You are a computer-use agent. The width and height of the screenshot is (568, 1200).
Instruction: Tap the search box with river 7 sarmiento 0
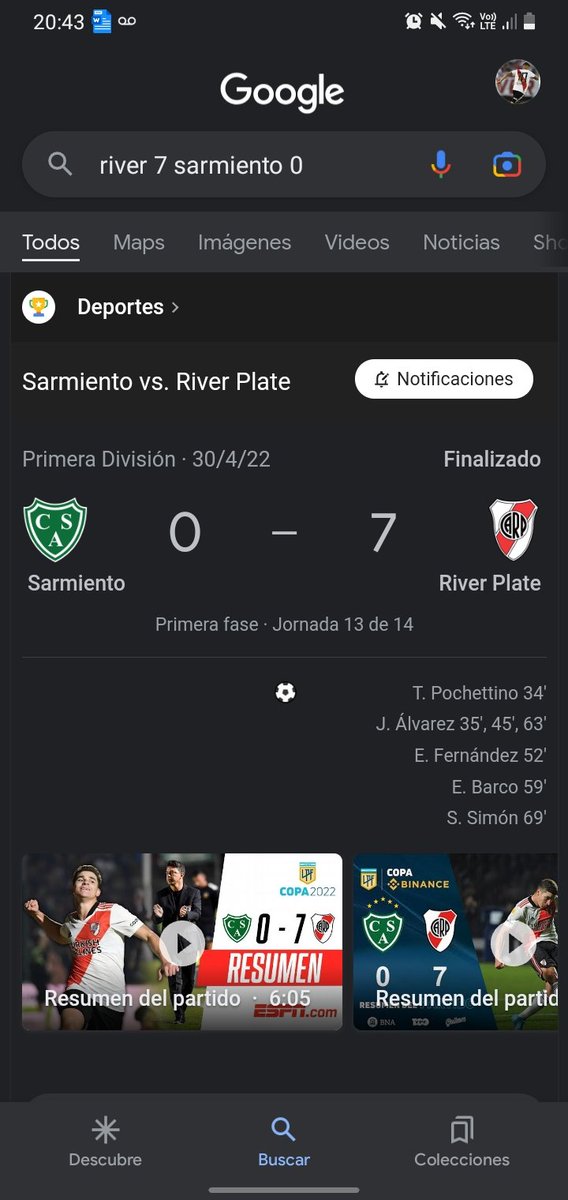tap(284, 165)
